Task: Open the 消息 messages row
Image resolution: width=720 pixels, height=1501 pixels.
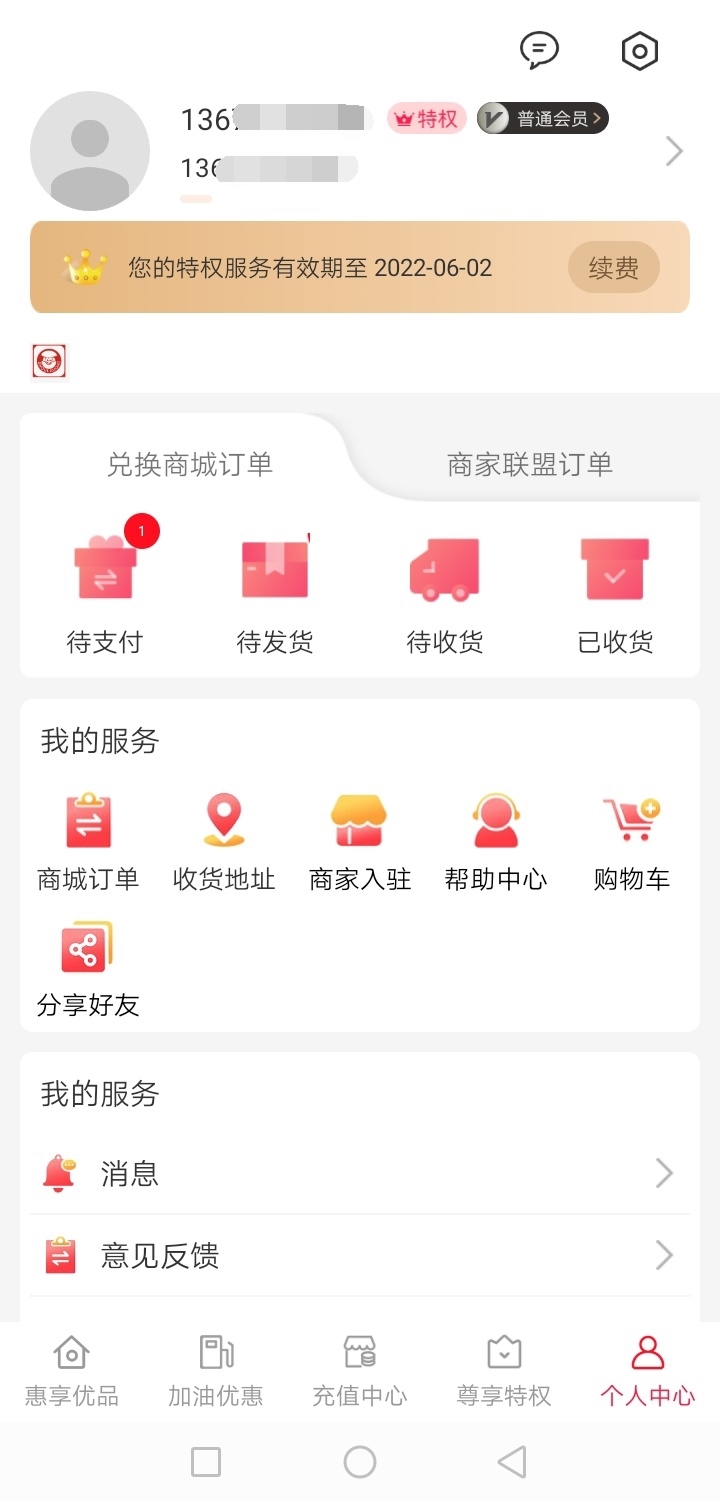Action: tap(360, 1173)
